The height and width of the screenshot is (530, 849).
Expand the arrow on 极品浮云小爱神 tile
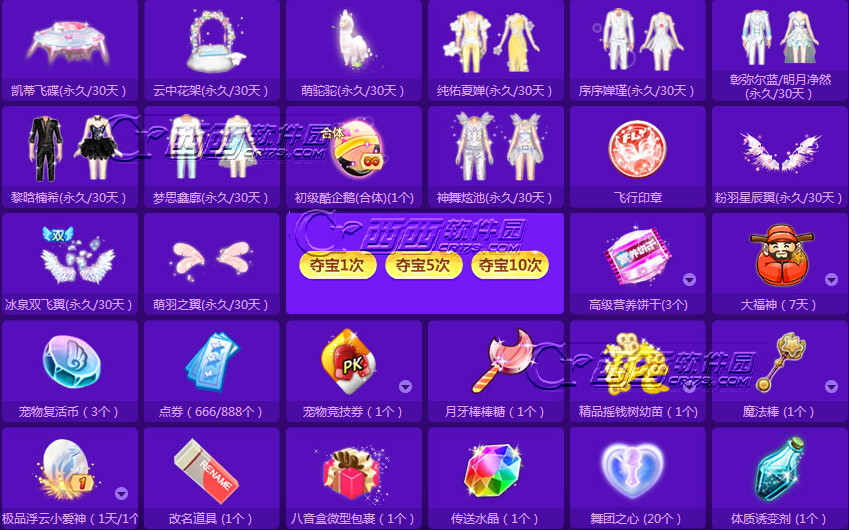[121, 493]
